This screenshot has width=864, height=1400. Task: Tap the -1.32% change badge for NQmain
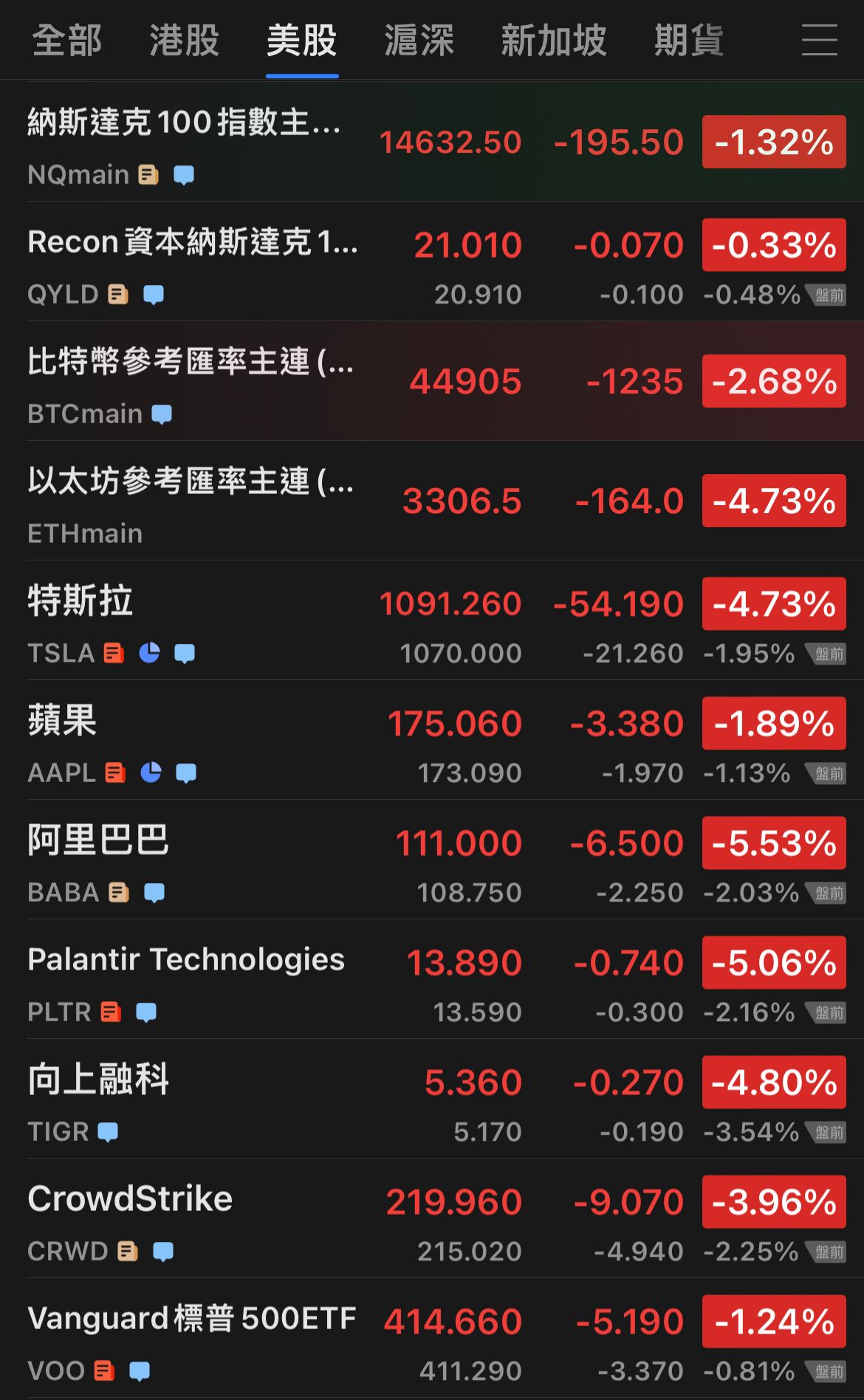[774, 142]
